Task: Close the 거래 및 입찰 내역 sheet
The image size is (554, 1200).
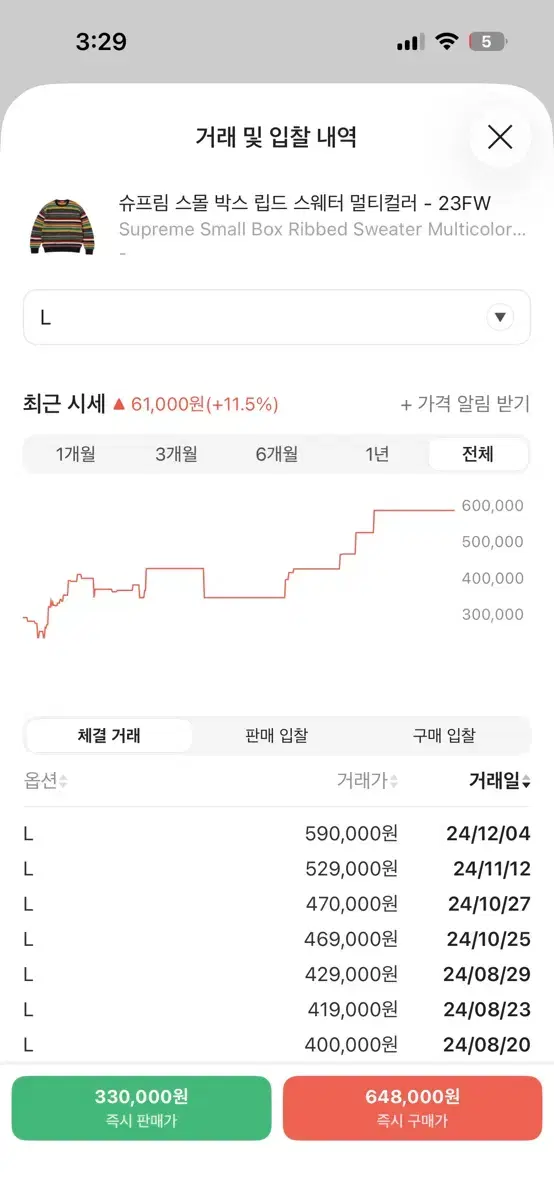Action: (x=499, y=137)
